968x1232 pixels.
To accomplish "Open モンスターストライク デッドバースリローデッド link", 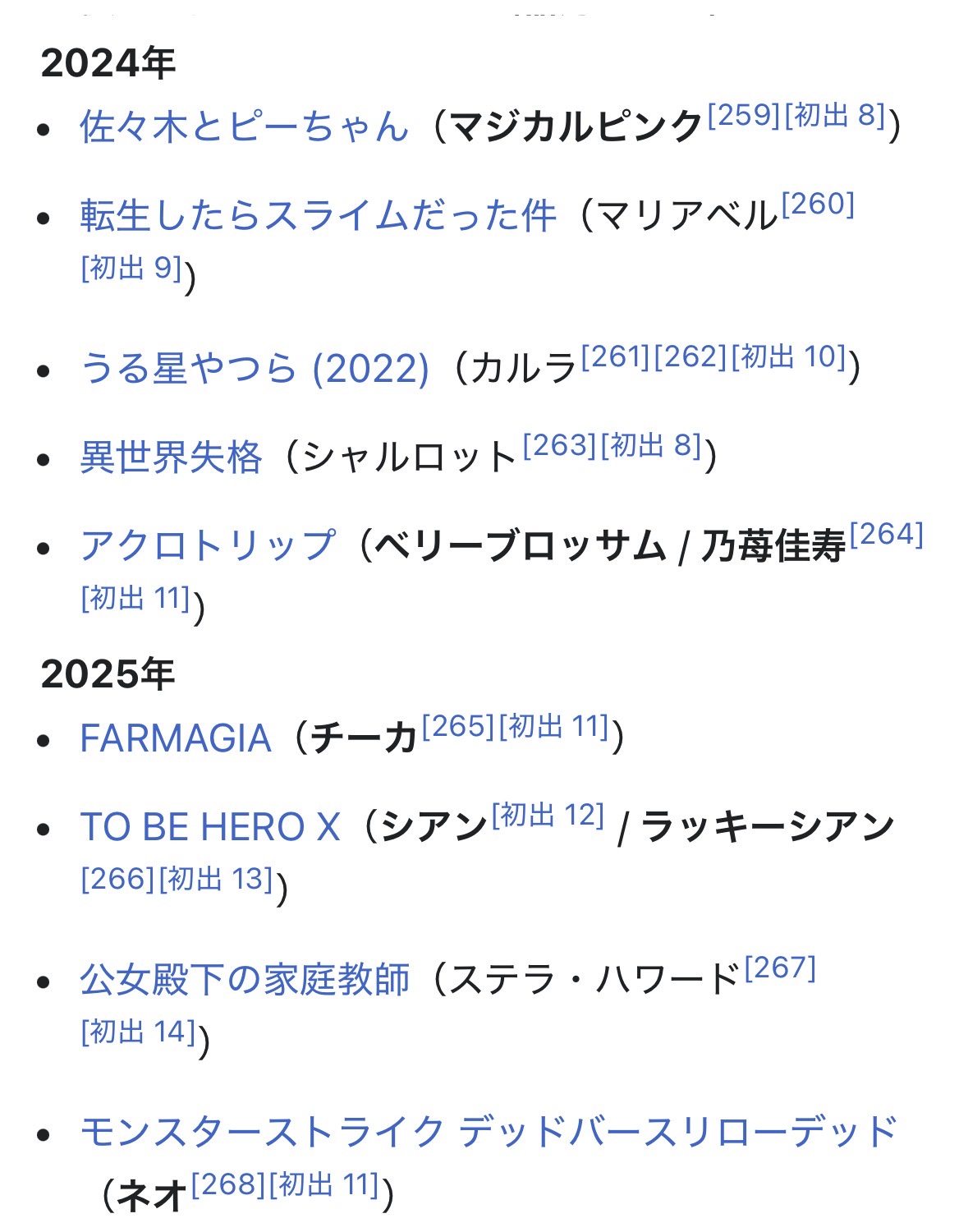I will (x=489, y=1133).
